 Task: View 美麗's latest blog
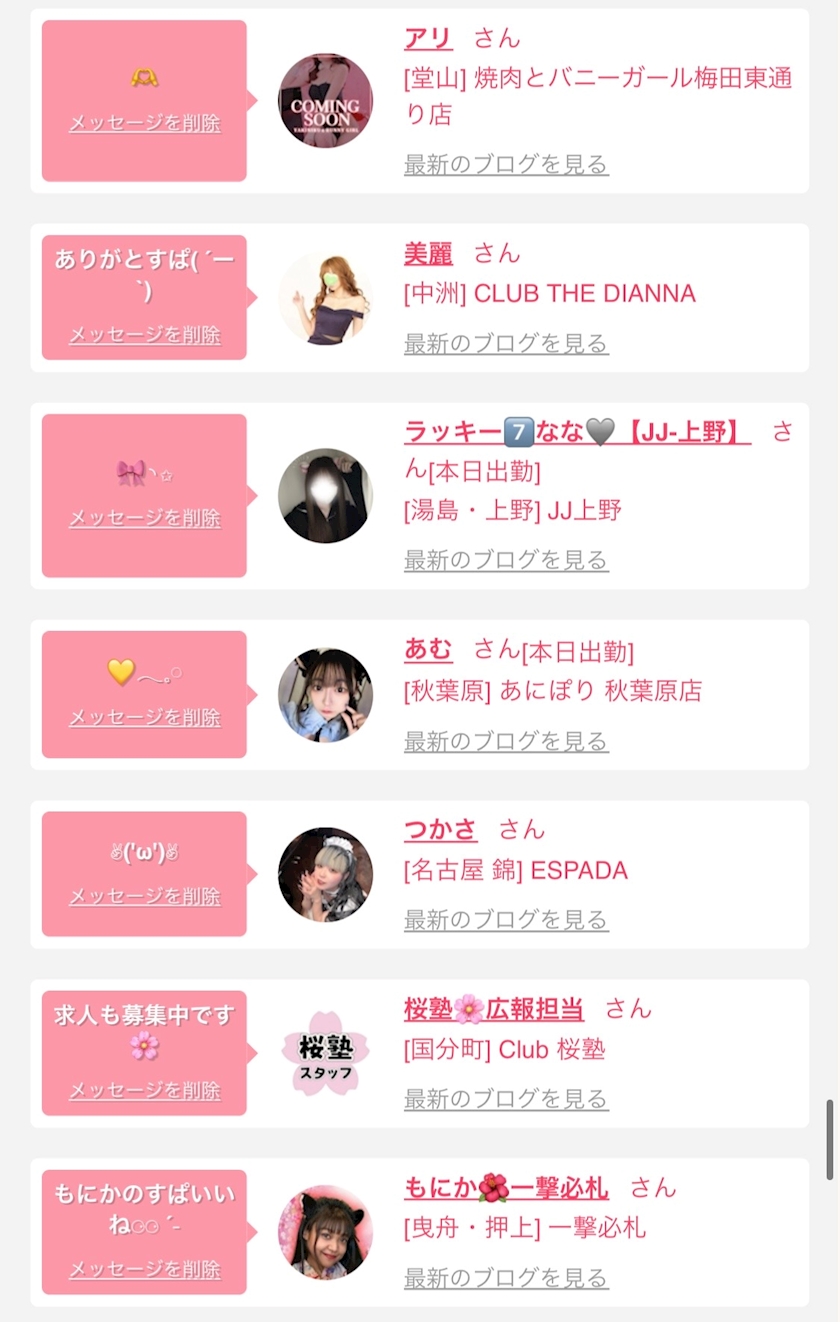[x=506, y=343]
